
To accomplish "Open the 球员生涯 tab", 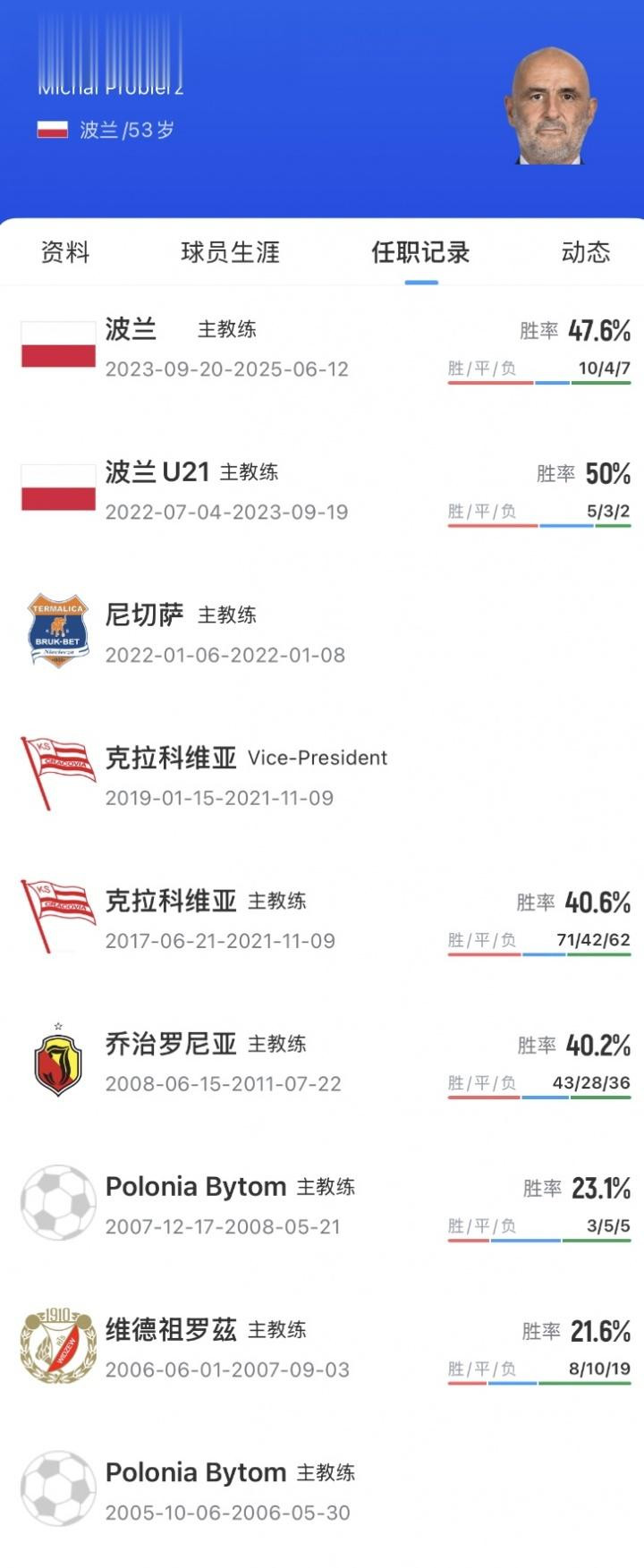I will tap(230, 252).
